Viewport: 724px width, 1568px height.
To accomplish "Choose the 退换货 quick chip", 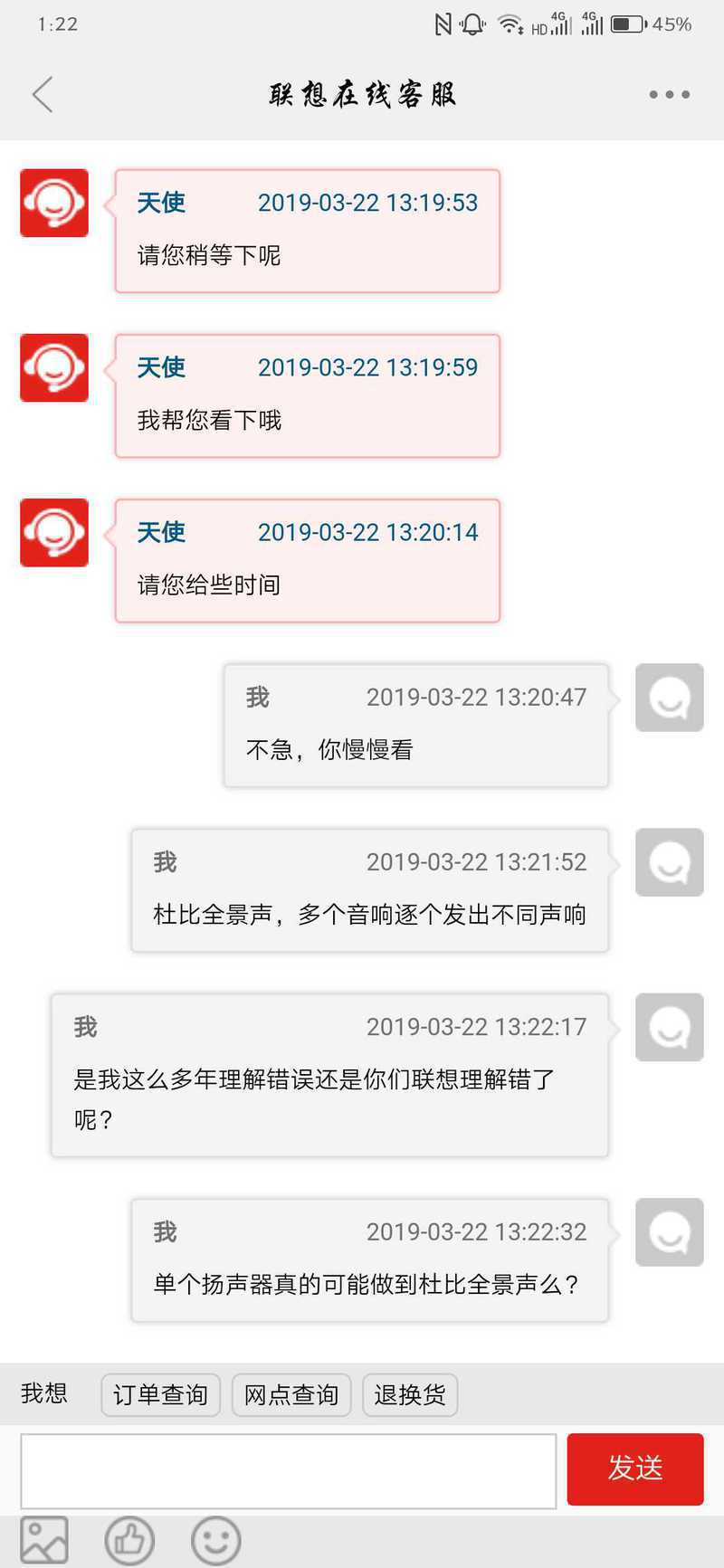I will coord(410,1394).
